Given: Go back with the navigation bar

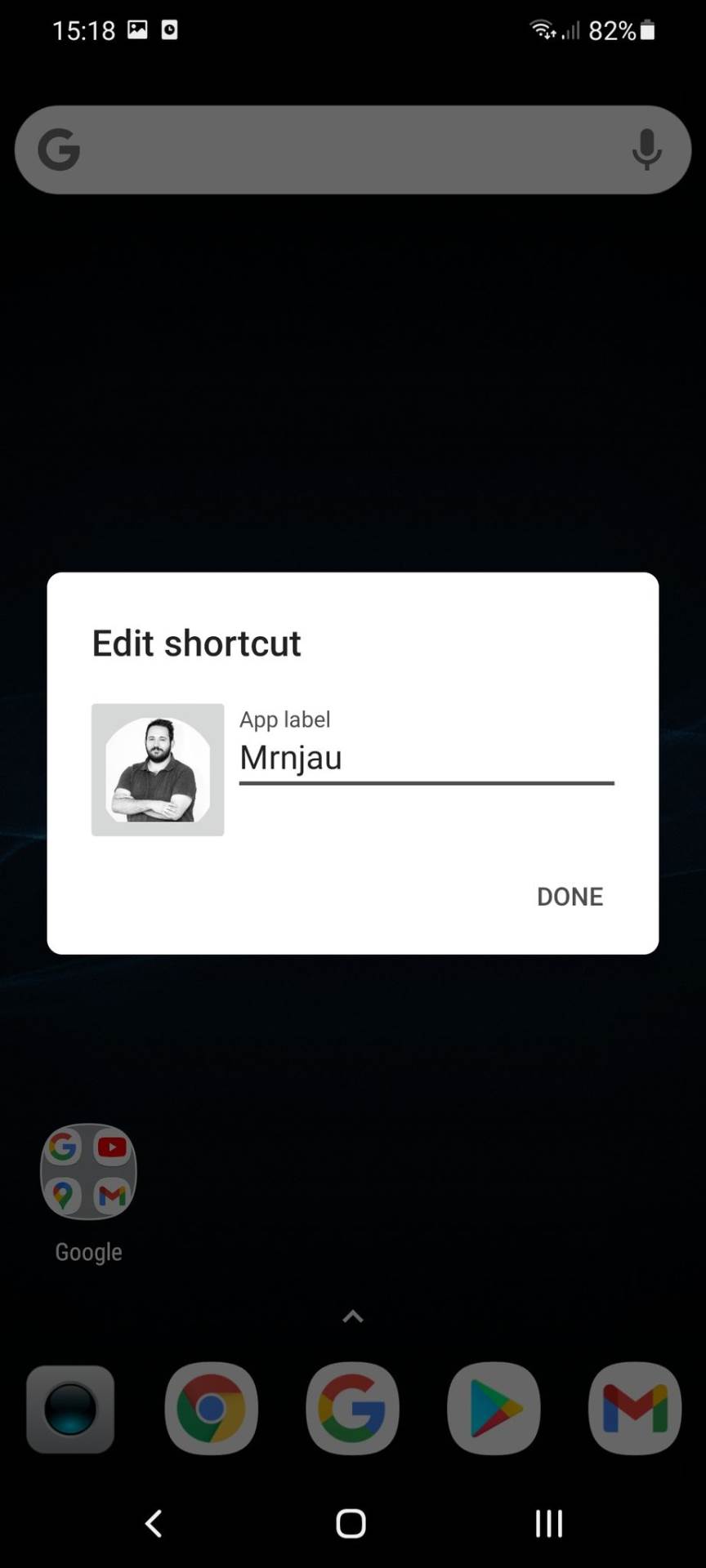Looking at the screenshot, I should click(x=154, y=1523).
